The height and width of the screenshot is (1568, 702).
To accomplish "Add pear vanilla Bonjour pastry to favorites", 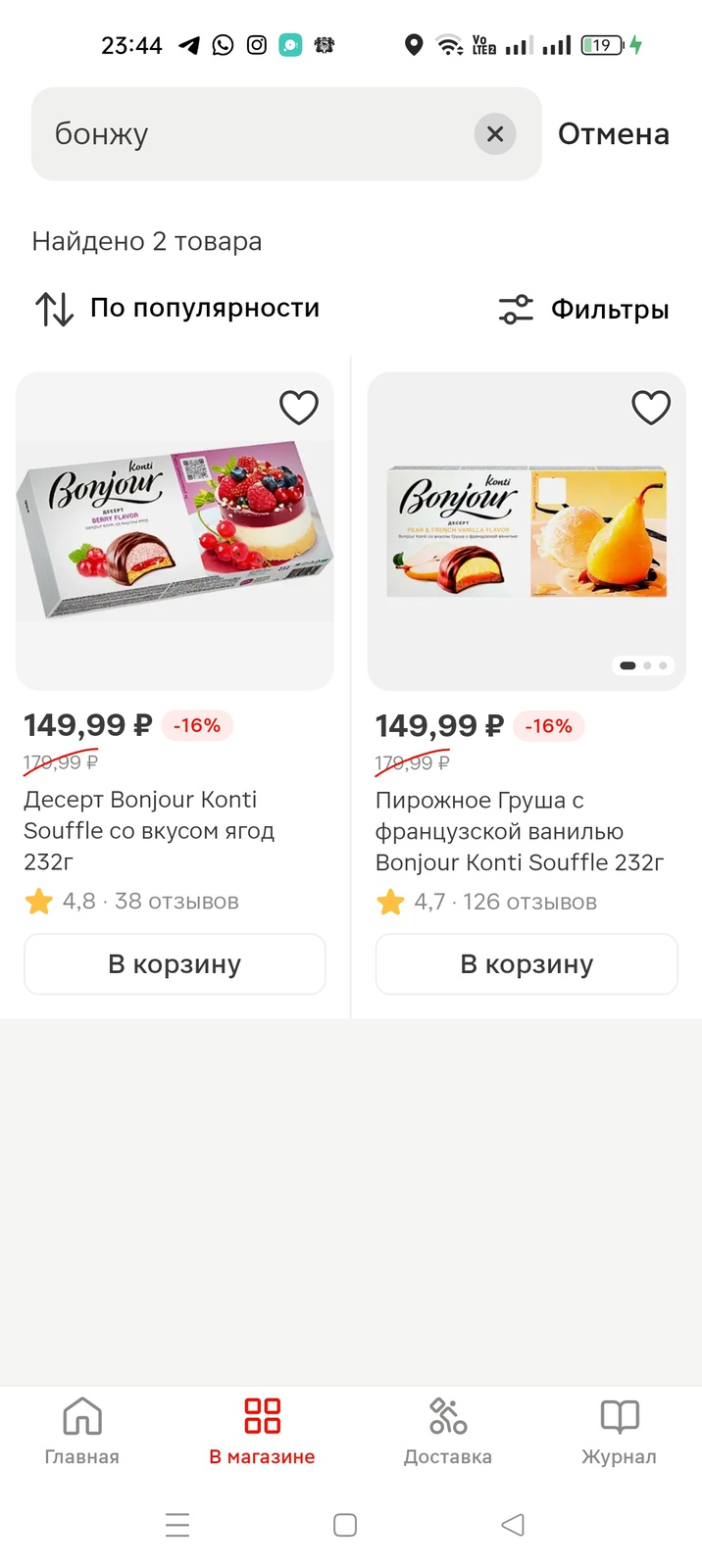I will [650, 407].
